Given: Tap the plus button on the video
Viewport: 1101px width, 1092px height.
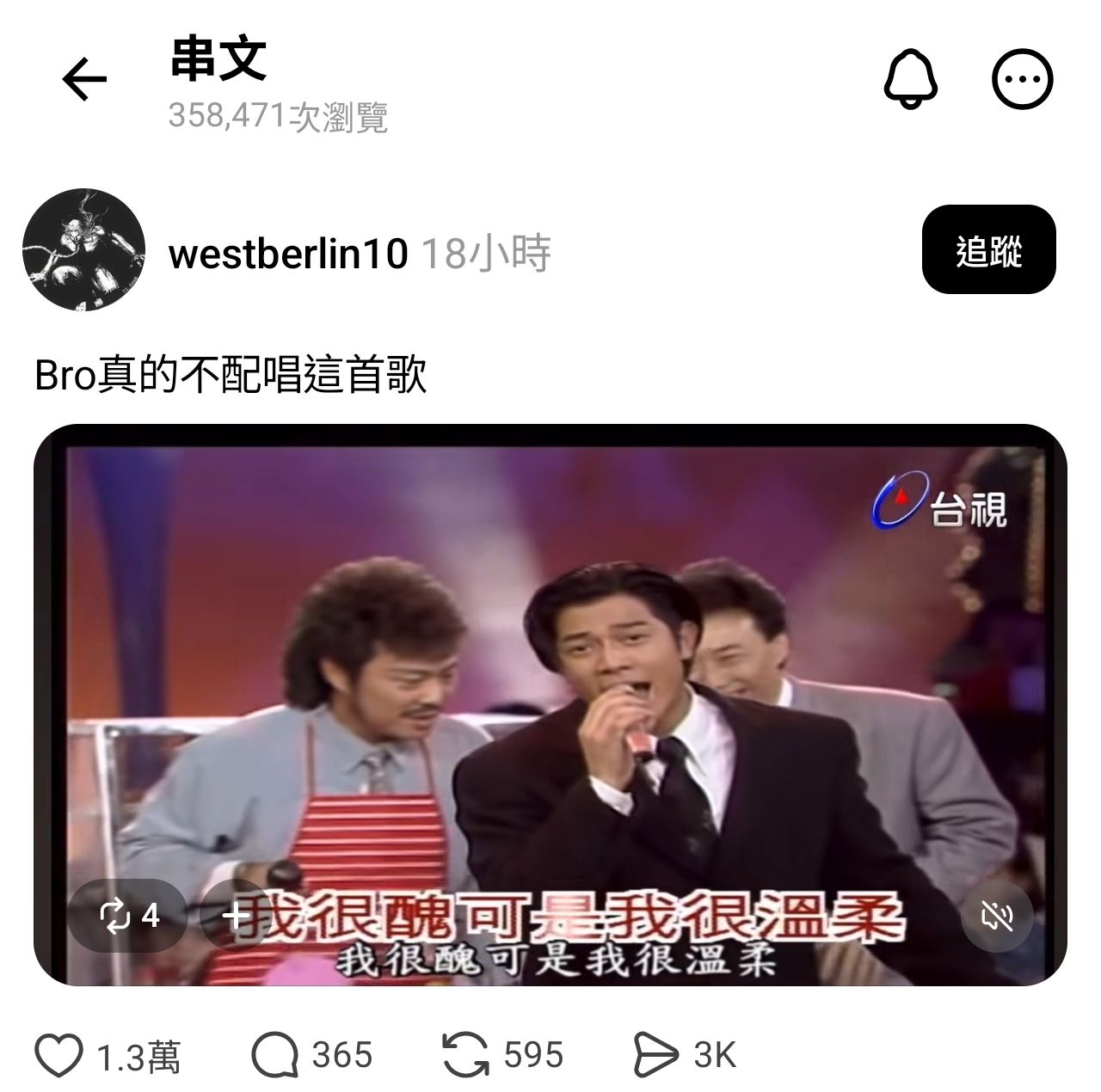Looking at the screenshot, I should click(x=234, y=916).
